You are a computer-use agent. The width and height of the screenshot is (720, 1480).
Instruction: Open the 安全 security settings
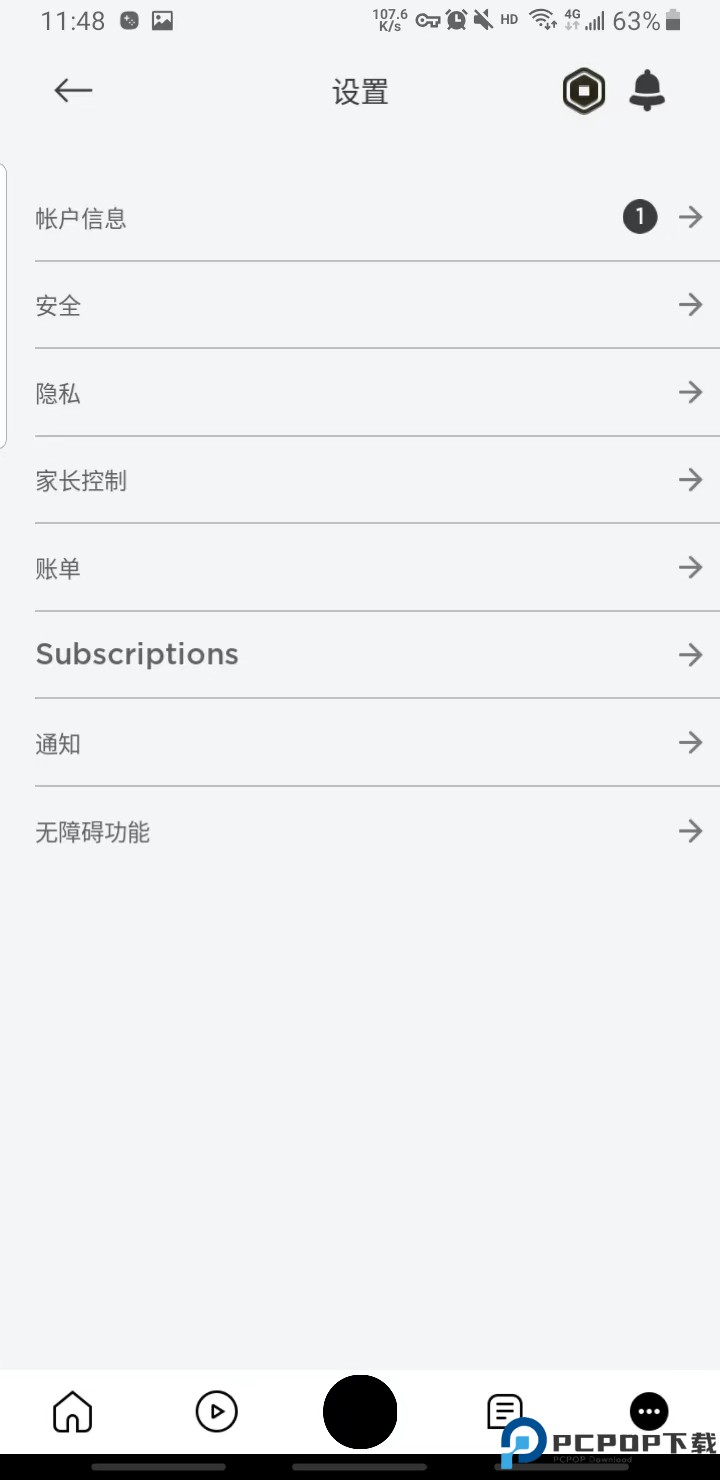pyautogui.click(x=360, y=305)
